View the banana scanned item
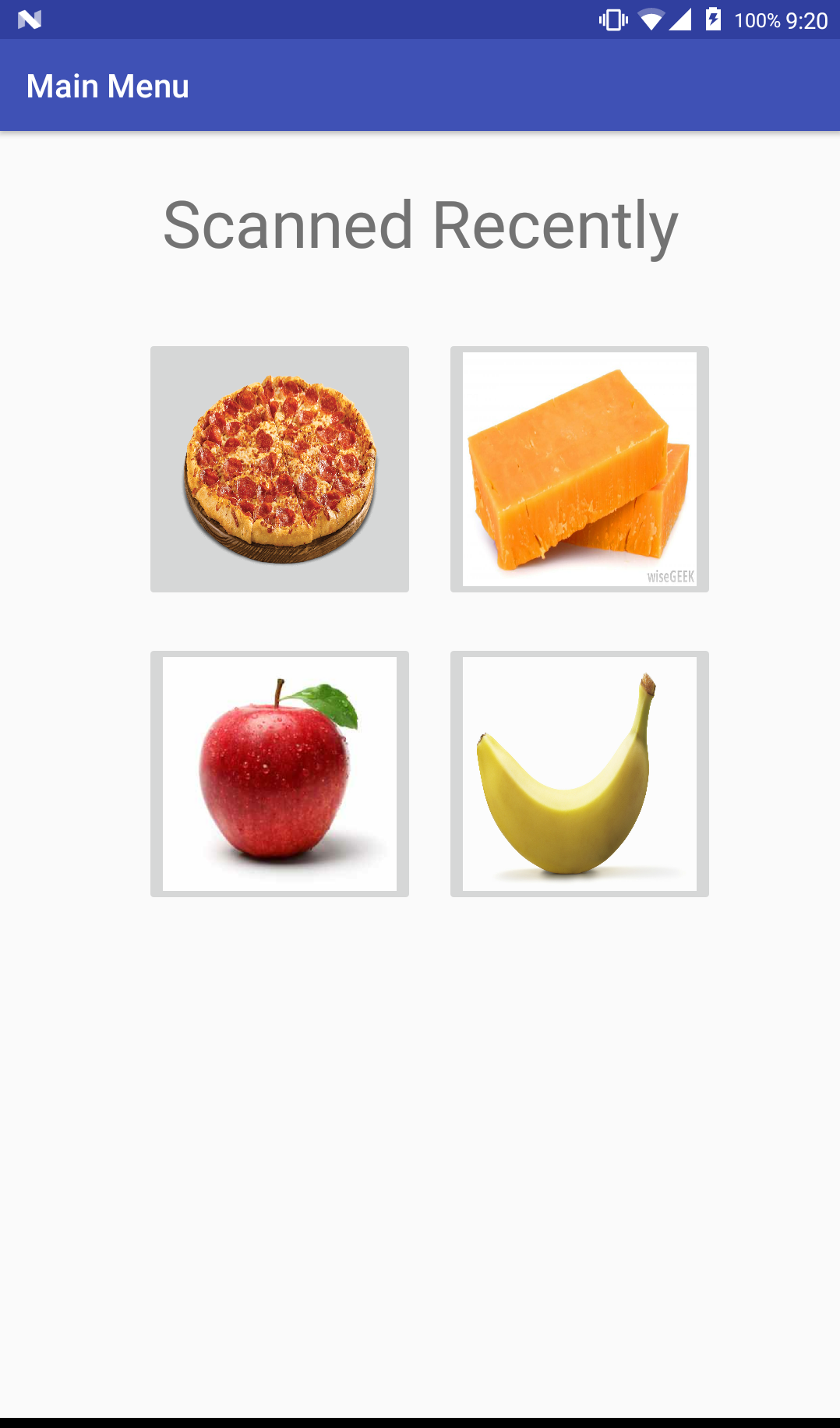This screenshot has height=1428, width=840. point(579,773)
